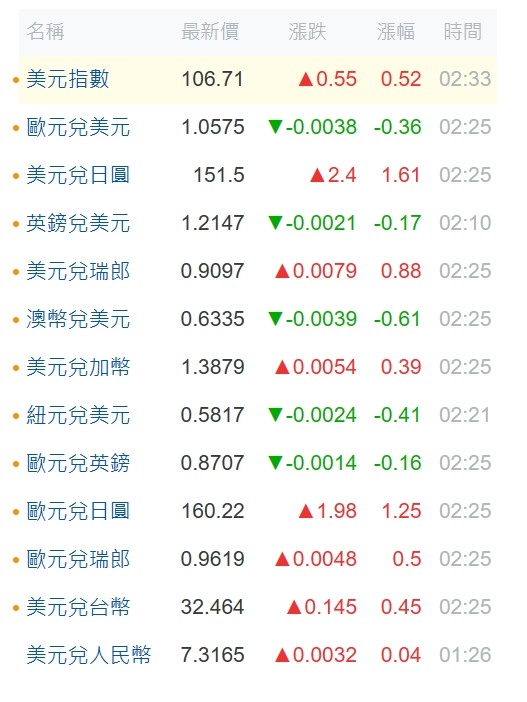Open the 歐元兌美元 quote link

tap(78, 127)
